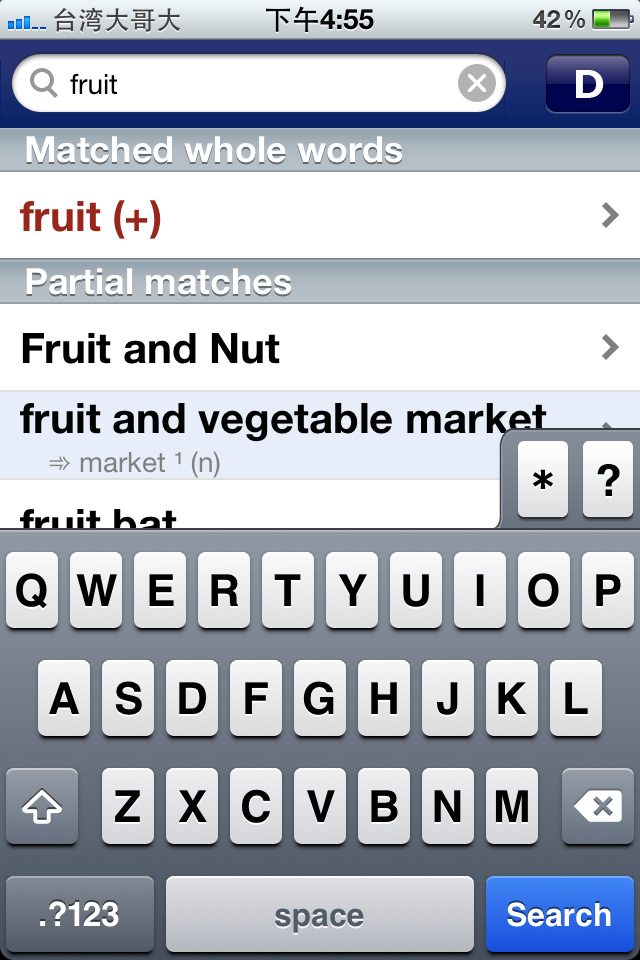Tap the keyboard backspace key

[598, 806]
